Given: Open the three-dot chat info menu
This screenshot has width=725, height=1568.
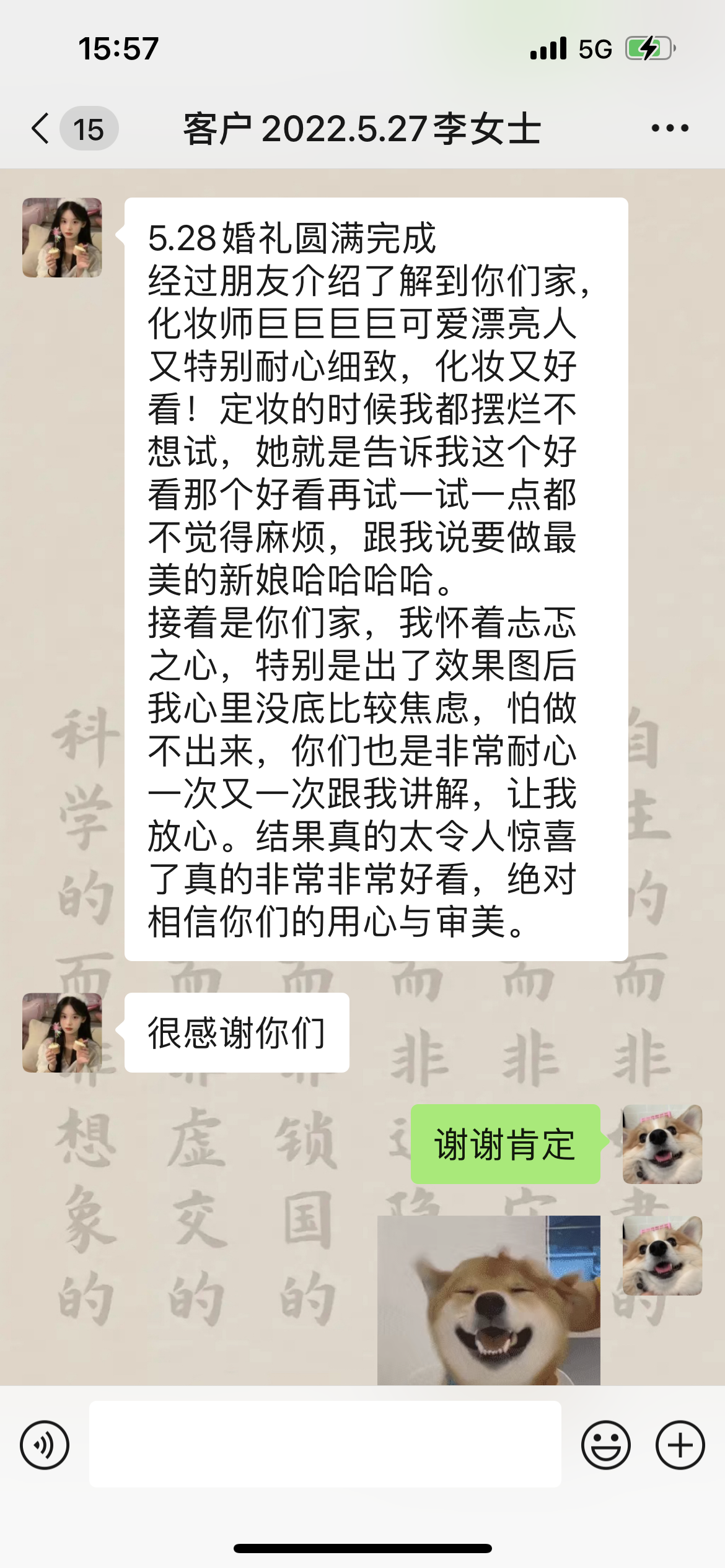Looking at the screenshot, I should pyautogui.click(x=669, y=128).
